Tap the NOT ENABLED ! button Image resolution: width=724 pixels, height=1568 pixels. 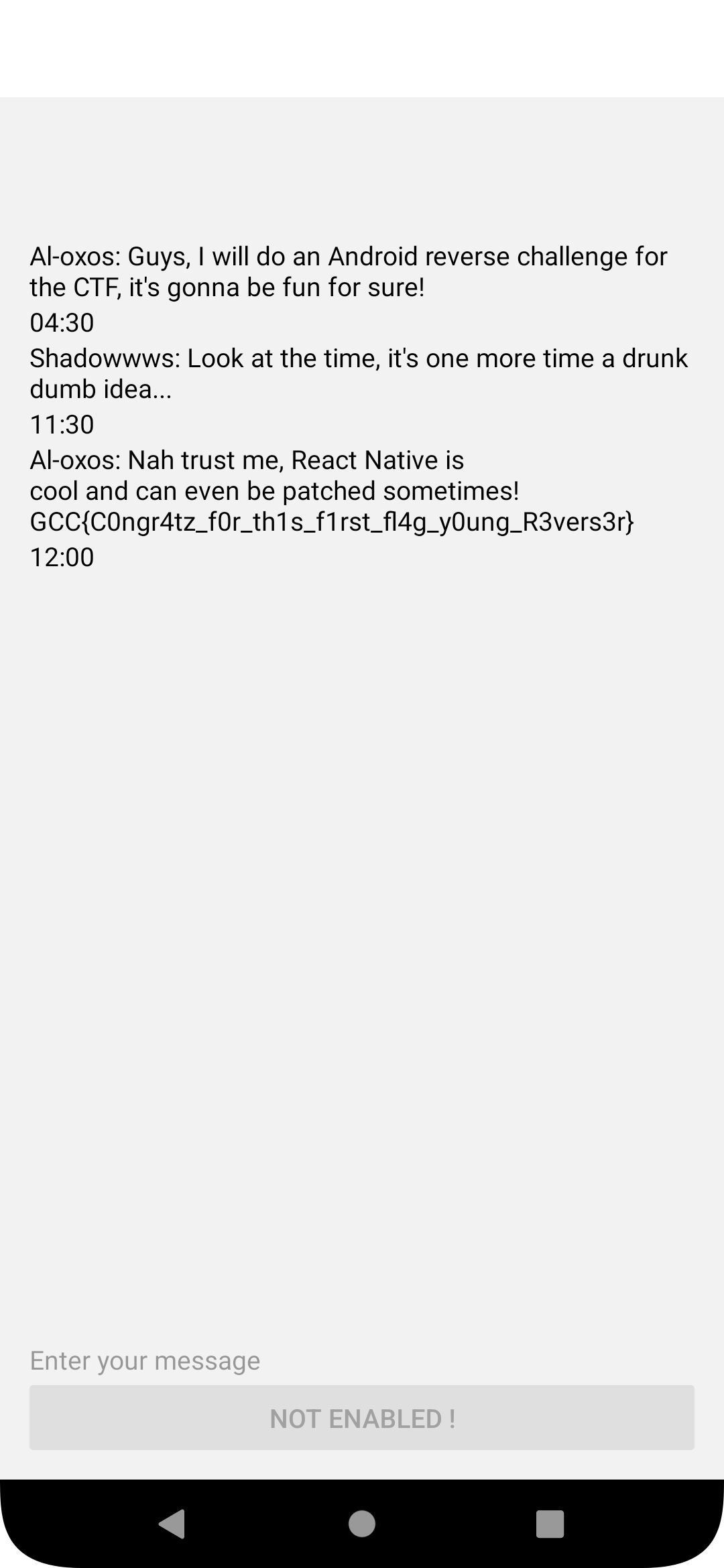coord(362,1419)
